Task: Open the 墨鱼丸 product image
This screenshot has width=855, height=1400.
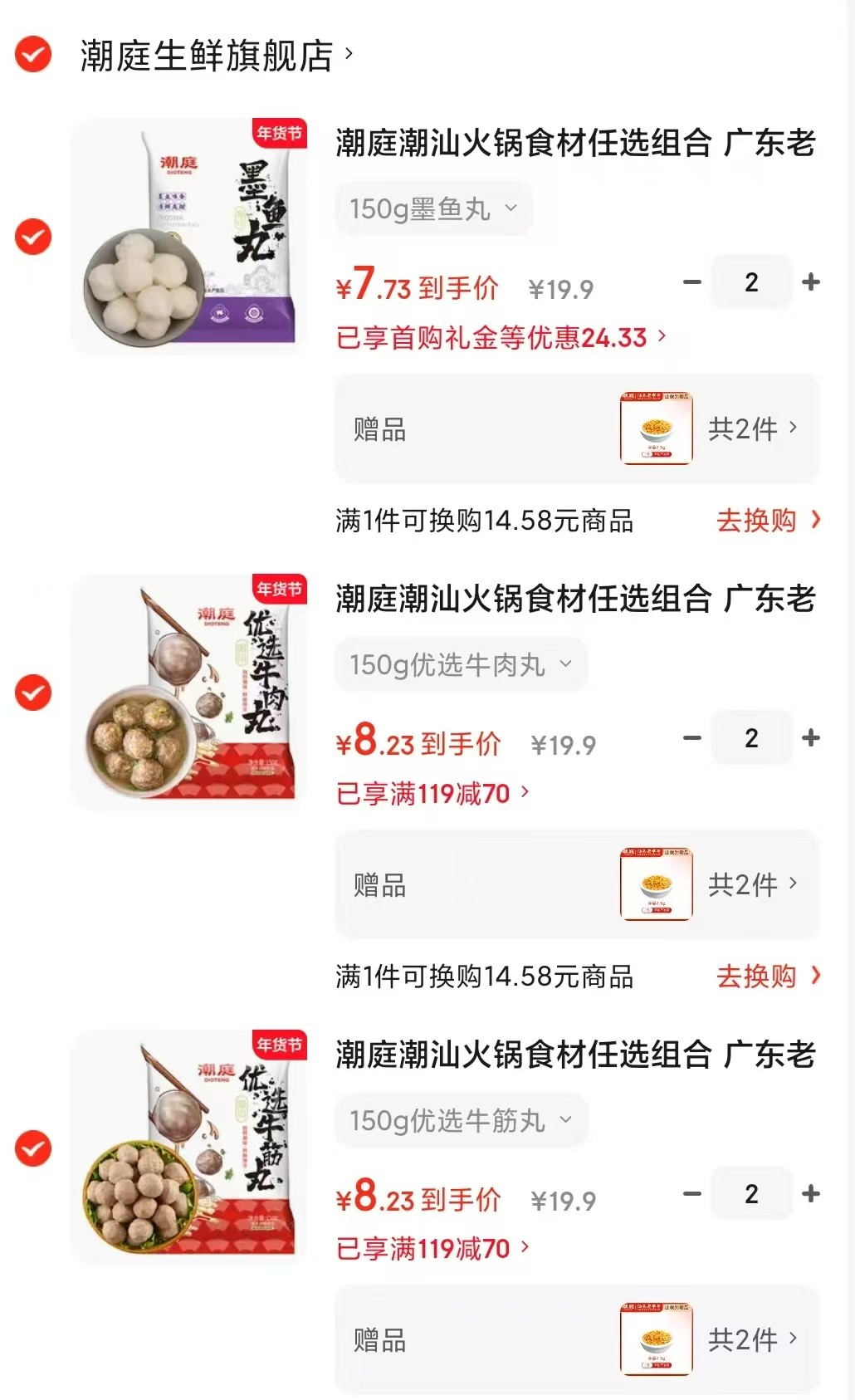Action: coord(189,237)
